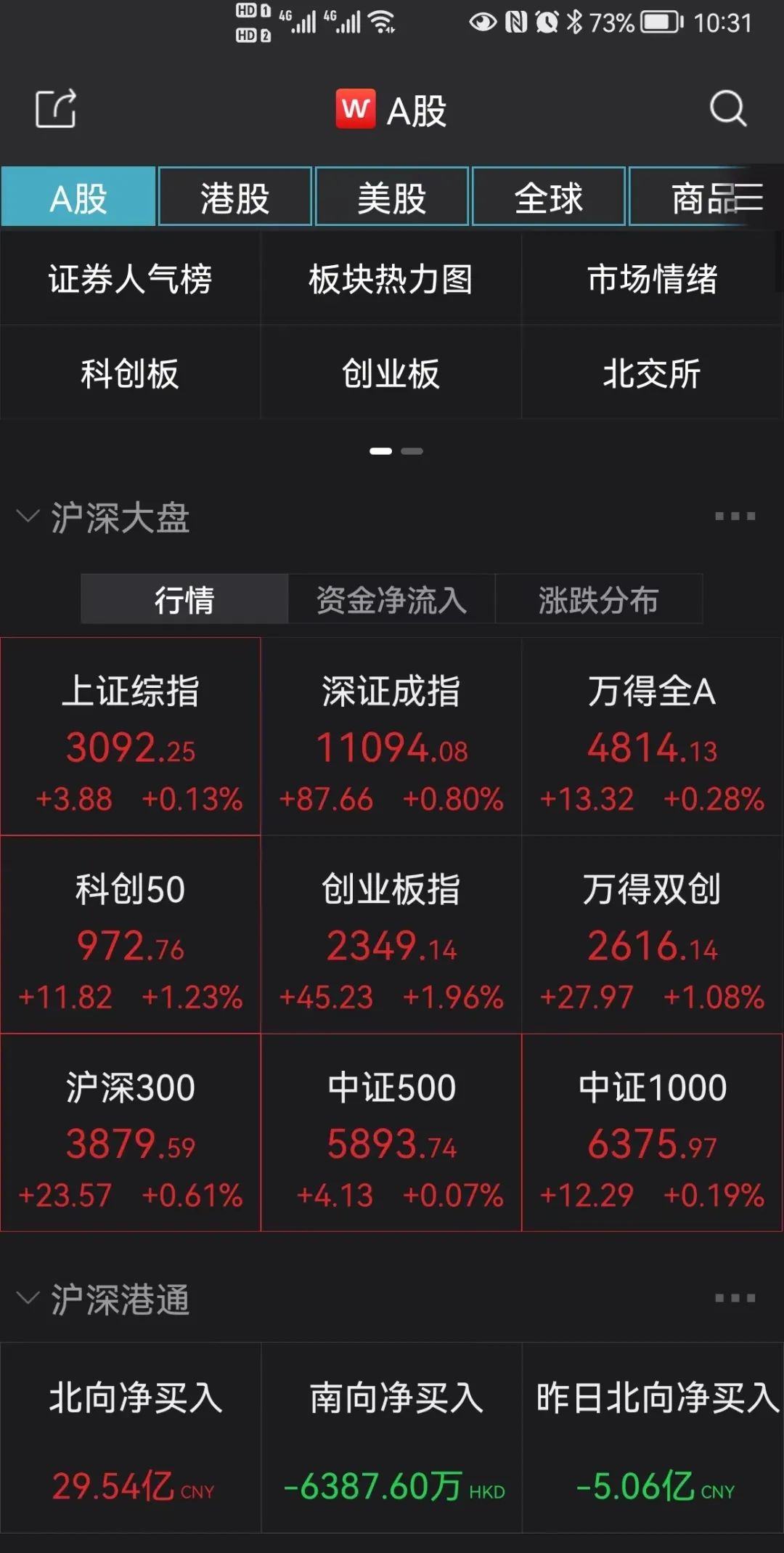Select the 全球 tab

pos(549,197)
